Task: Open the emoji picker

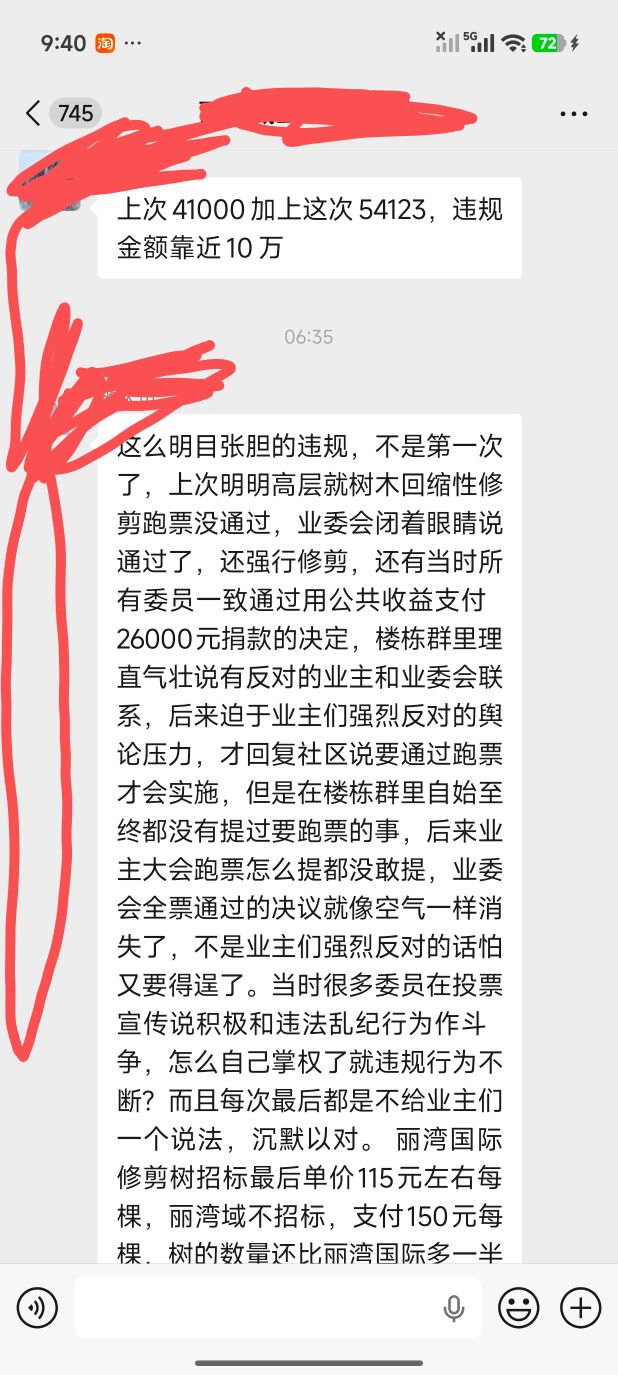Action: click(519, 1307)
